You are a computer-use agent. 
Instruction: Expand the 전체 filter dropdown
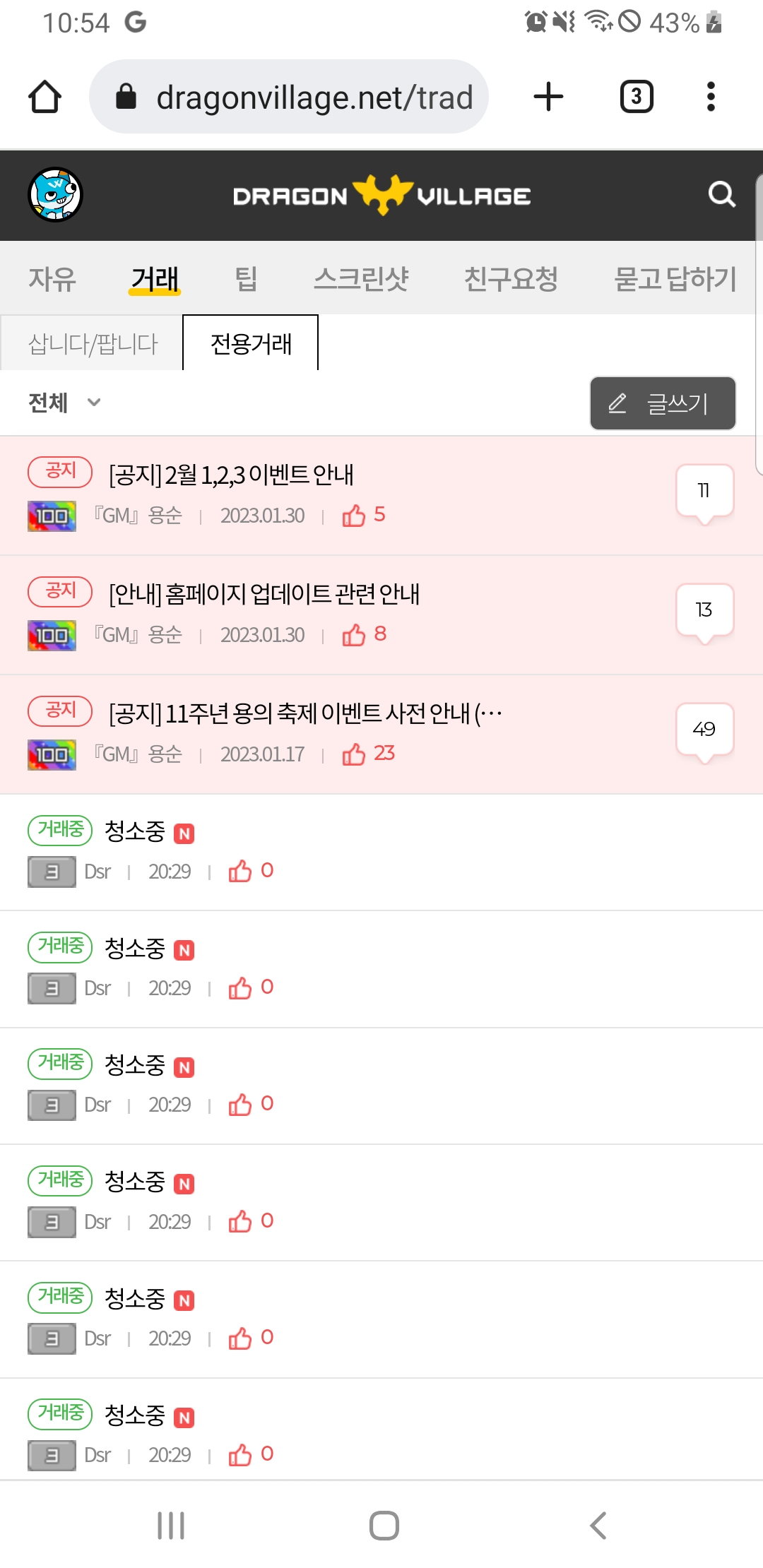click(64, 403)
